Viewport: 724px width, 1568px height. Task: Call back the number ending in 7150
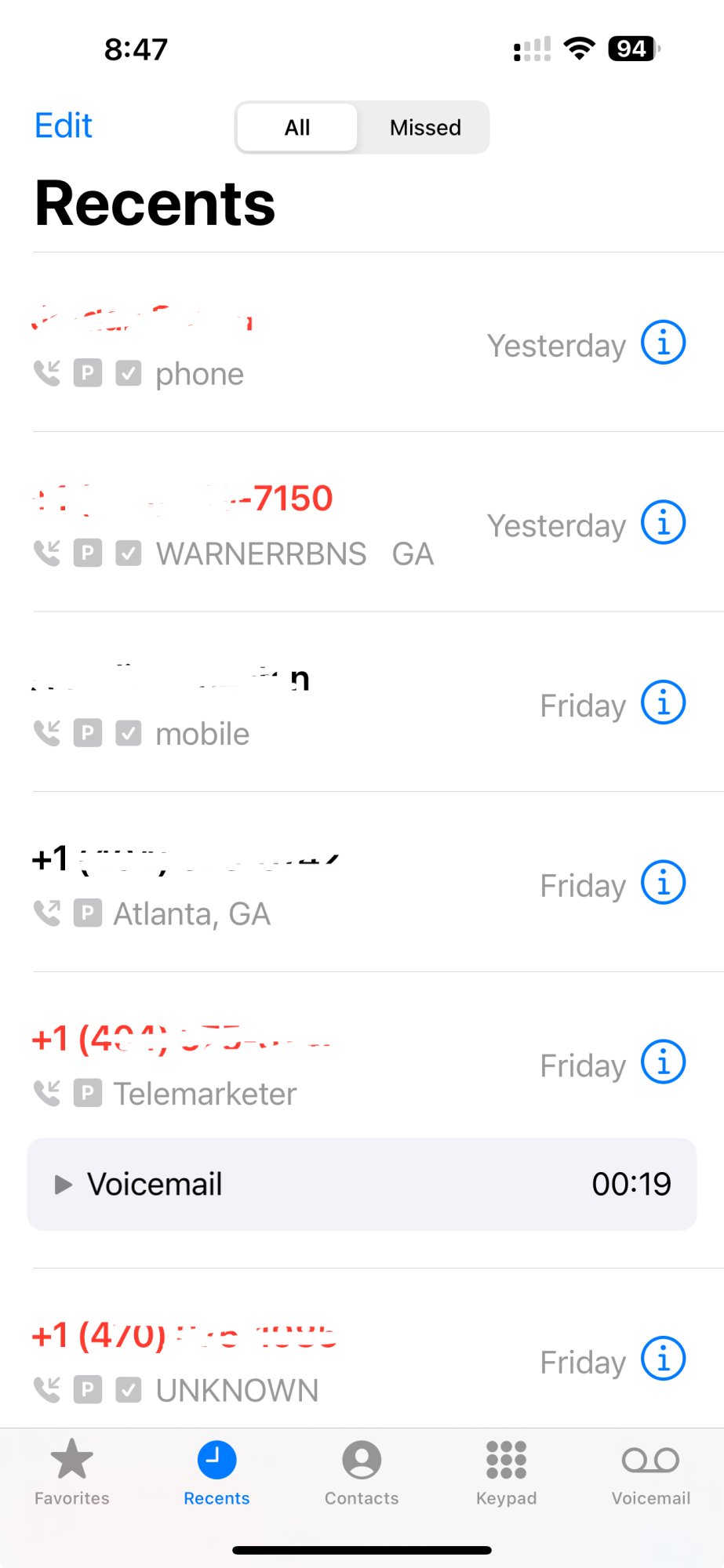(235, 521)
